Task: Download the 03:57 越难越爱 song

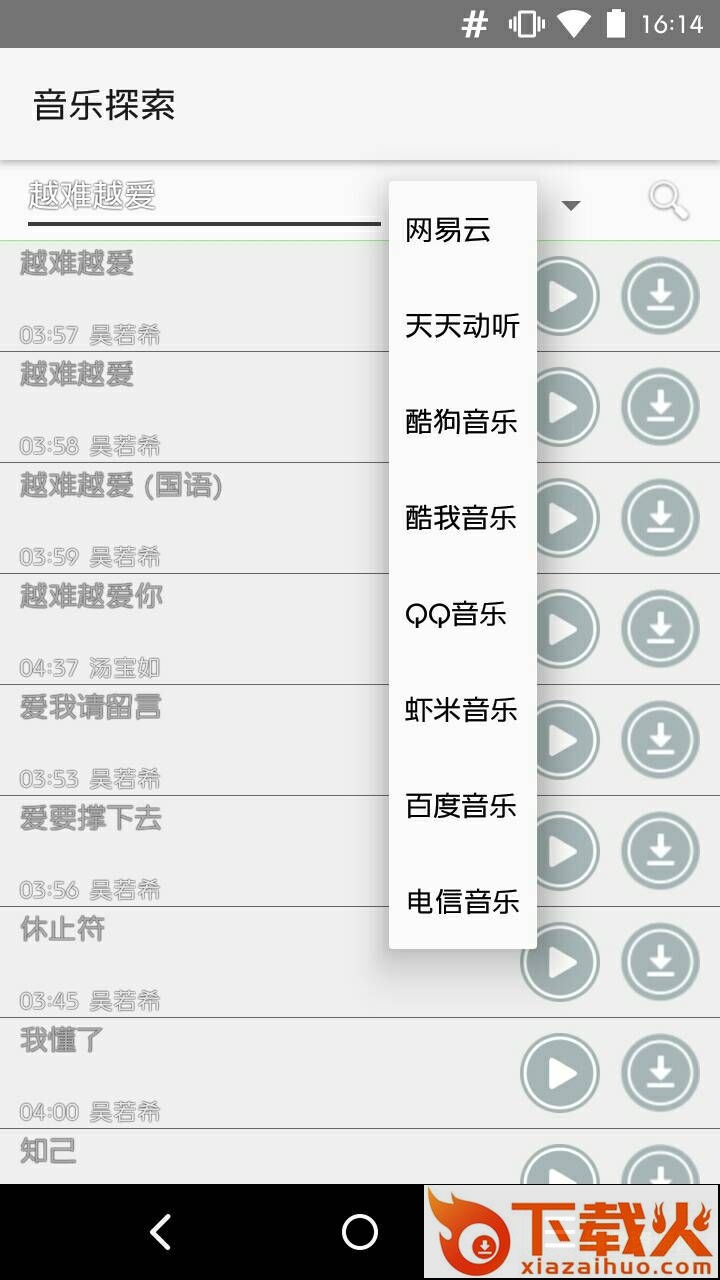Action: [x=660, y=296]
